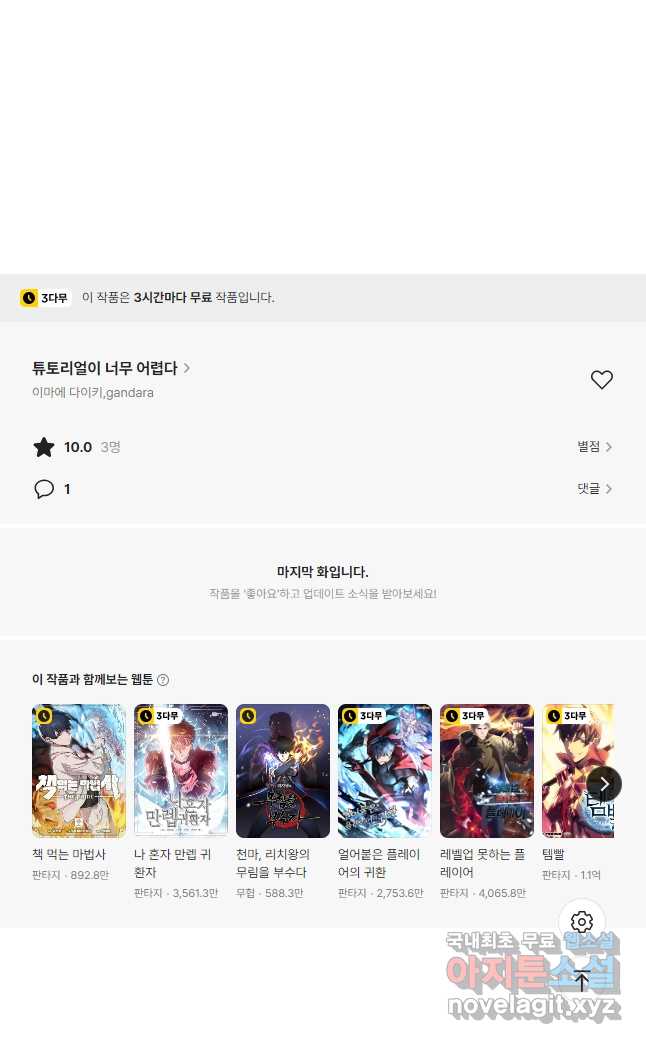Jump back to the top of the page
The width and height of the screenshot is (646, 1044).
click(582, 980)
